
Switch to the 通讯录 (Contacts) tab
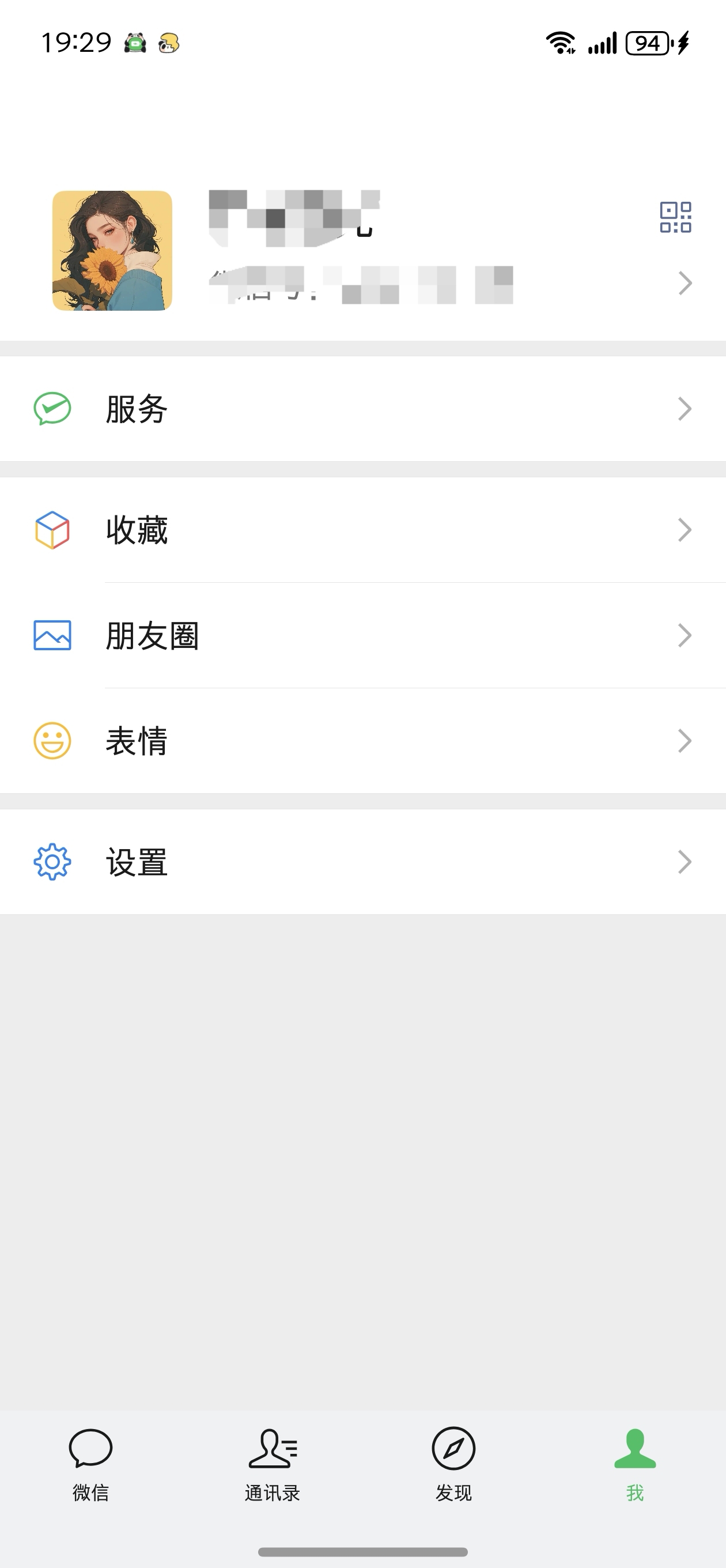[x=271, y=1461]
